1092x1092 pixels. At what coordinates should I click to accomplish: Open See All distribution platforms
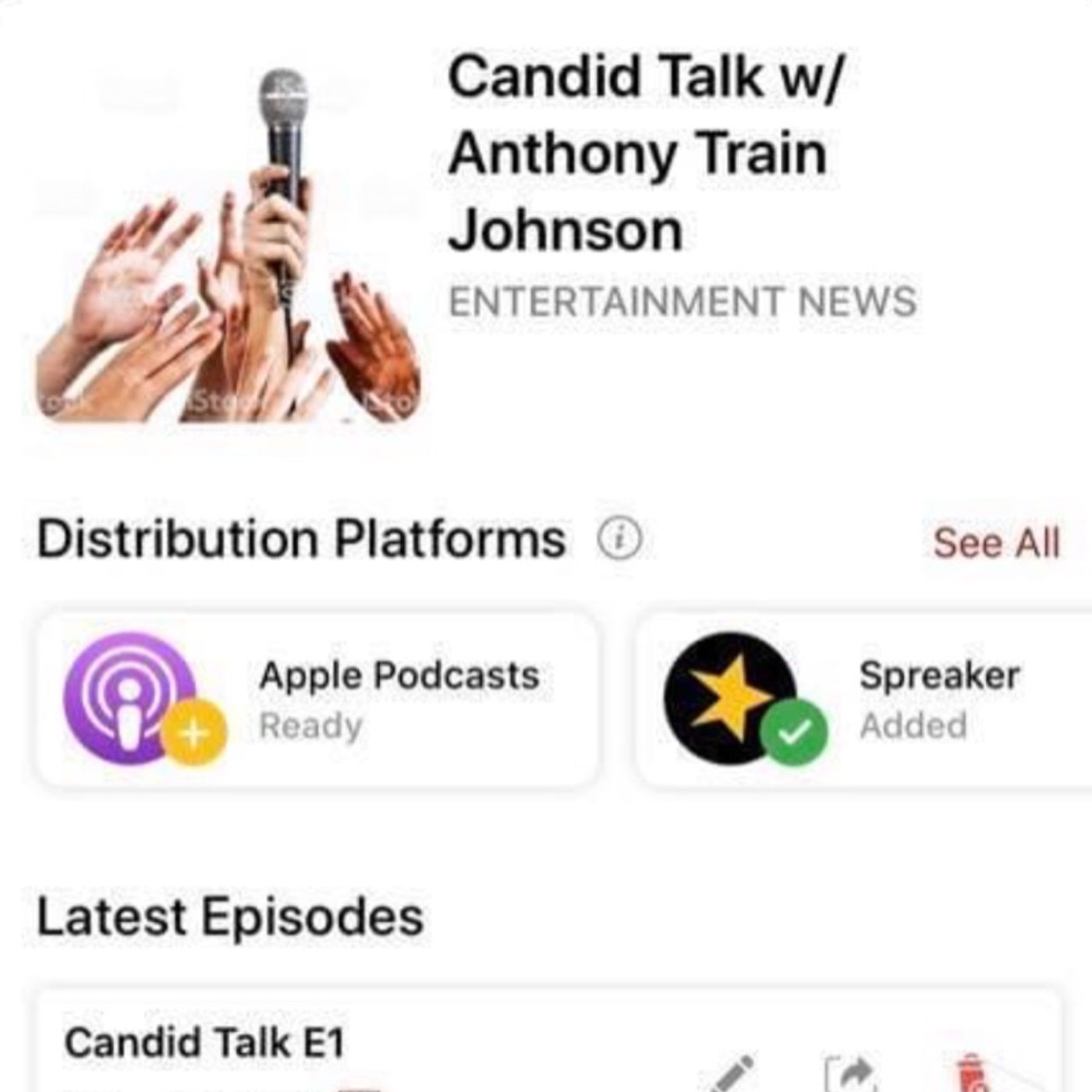(x=996, y=542)
